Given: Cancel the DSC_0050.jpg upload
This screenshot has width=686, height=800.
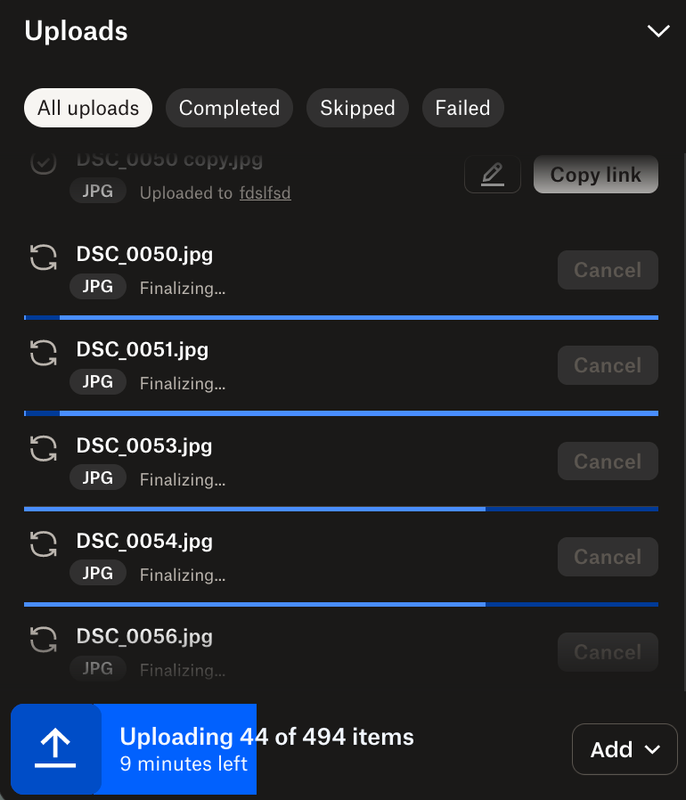Looking at the screenshot, I should pos(607,270).
